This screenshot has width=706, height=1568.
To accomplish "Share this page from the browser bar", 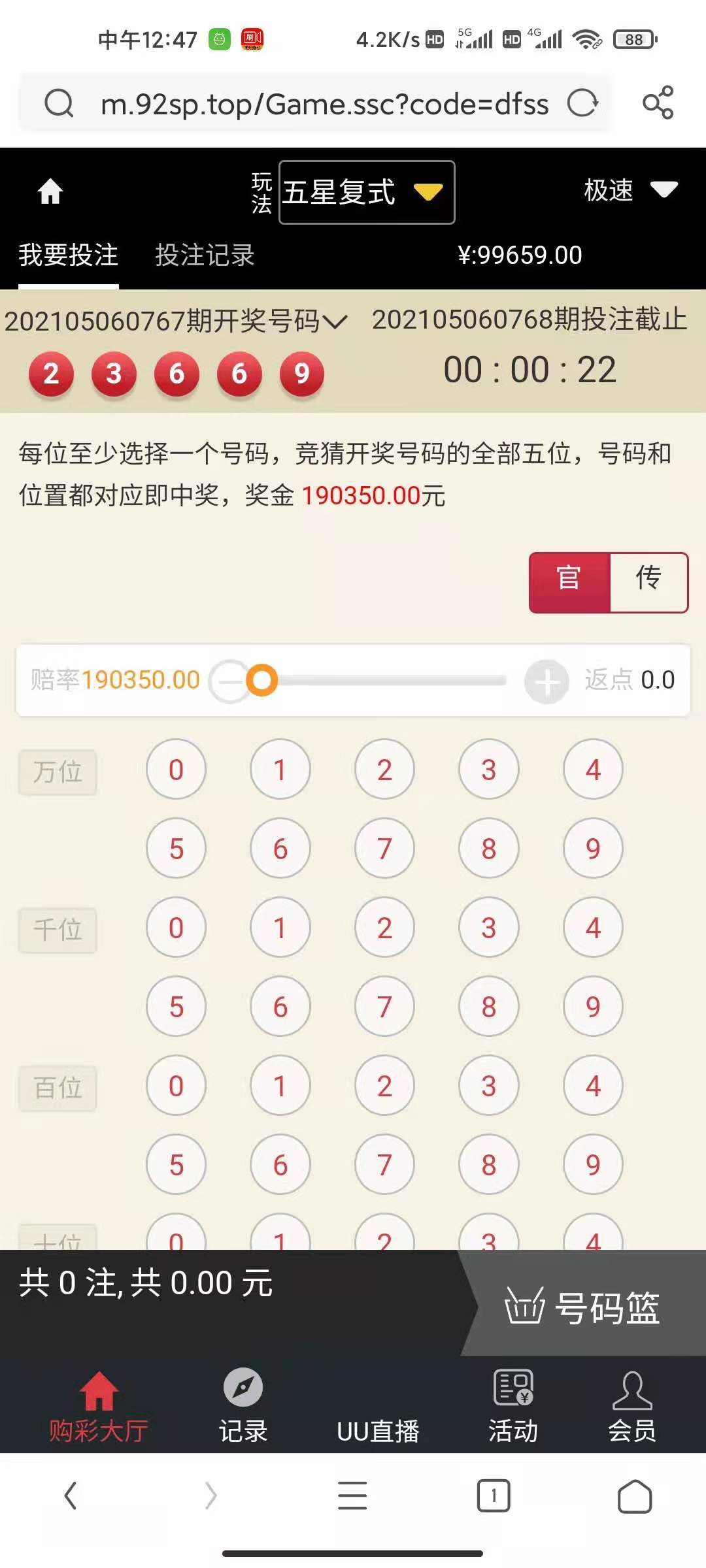I will 658,103.
